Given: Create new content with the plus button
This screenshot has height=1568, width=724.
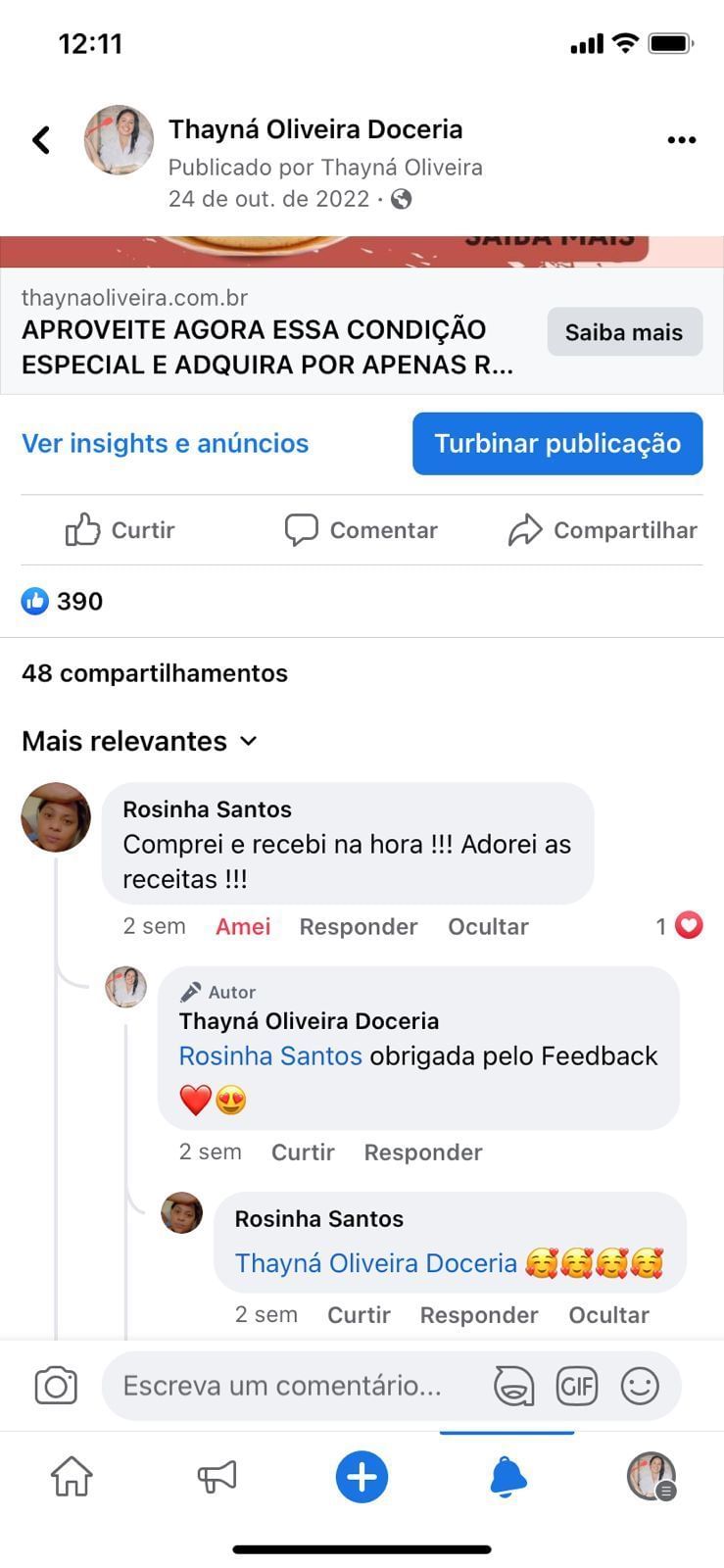Looking at the screenshot, I should point(362,1476).
